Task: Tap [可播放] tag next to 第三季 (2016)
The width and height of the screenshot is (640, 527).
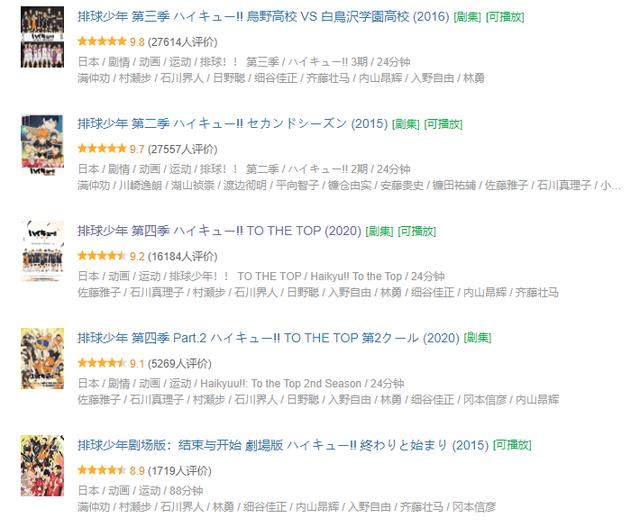Action: click(x=504, y=18)
